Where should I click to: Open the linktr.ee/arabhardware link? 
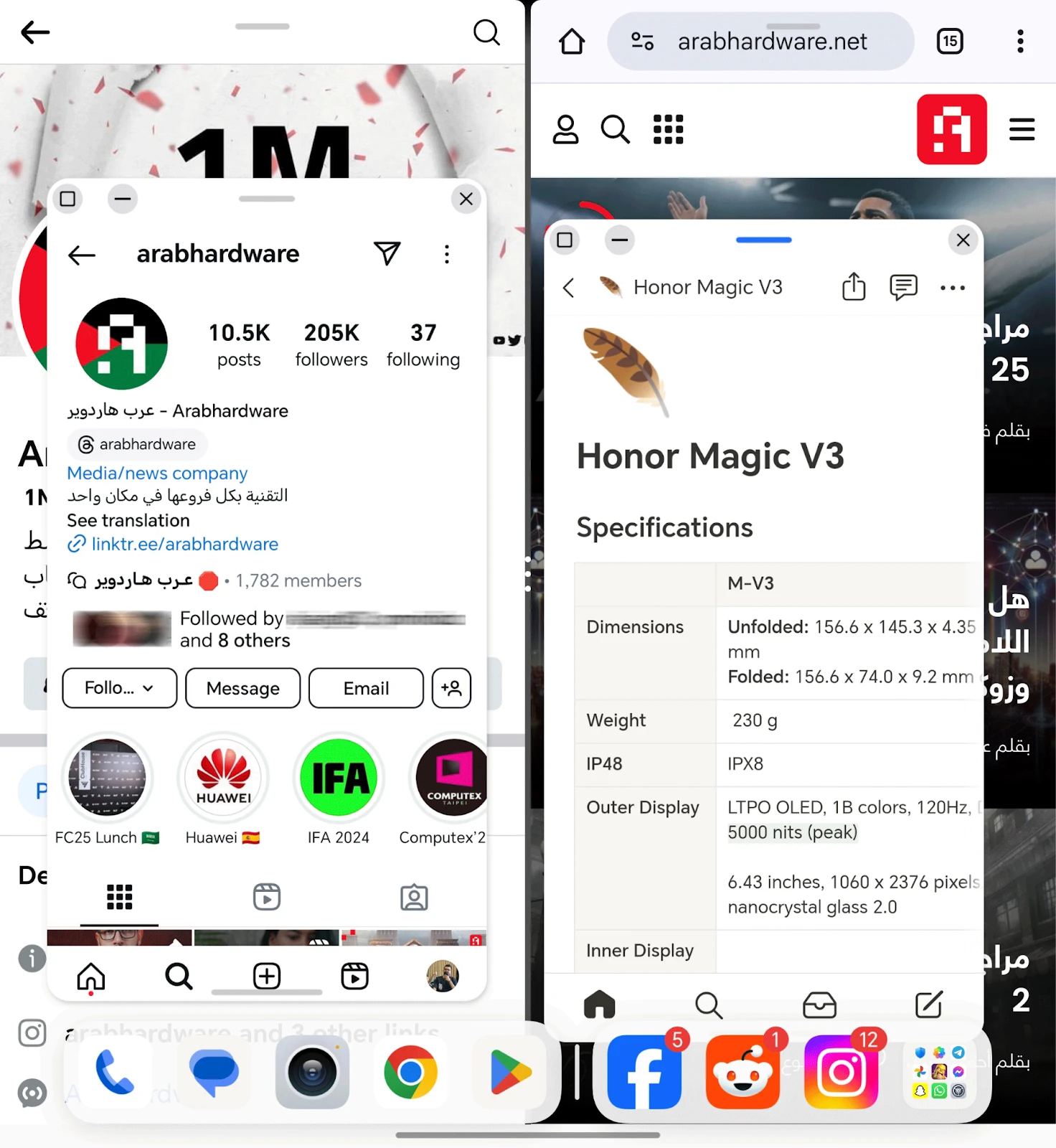click(x=184, y=544)
